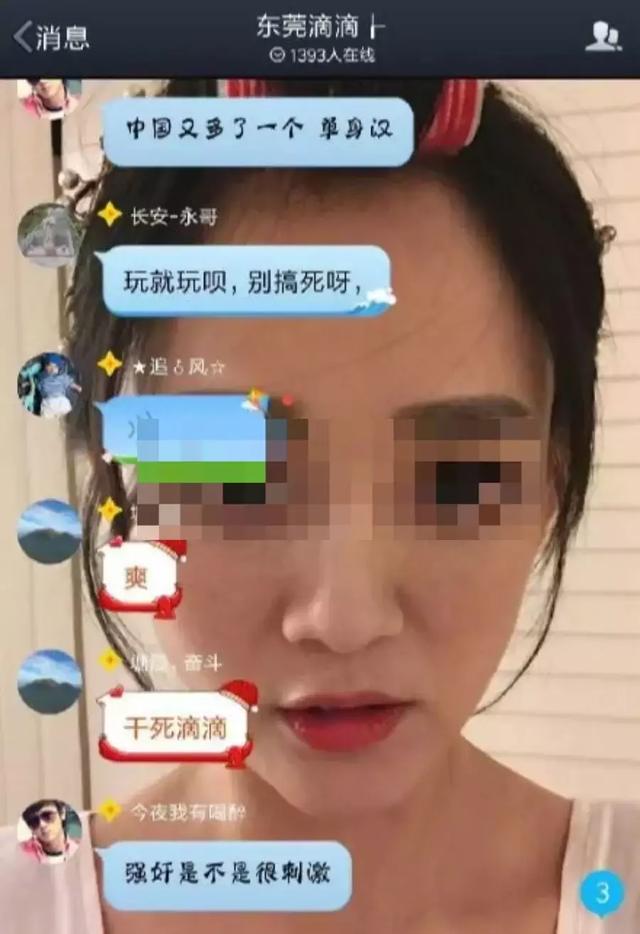
Task: View the avatar of ★追♂风☆
Action: (49, 384)
